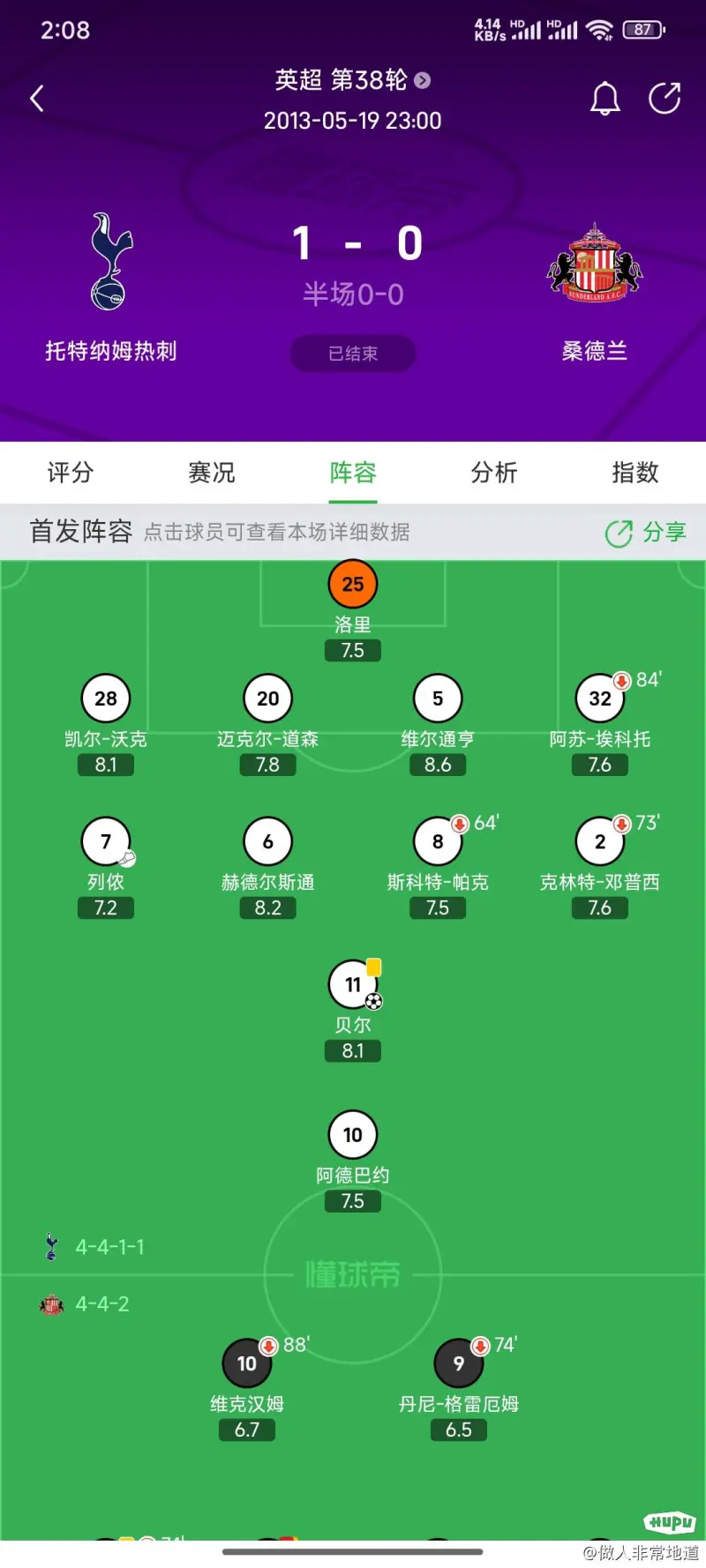The width and height of the screenshot is (706, 1568).
Task: Open the match notification bell
Action: pyautogui.click(x=605, y=98)
